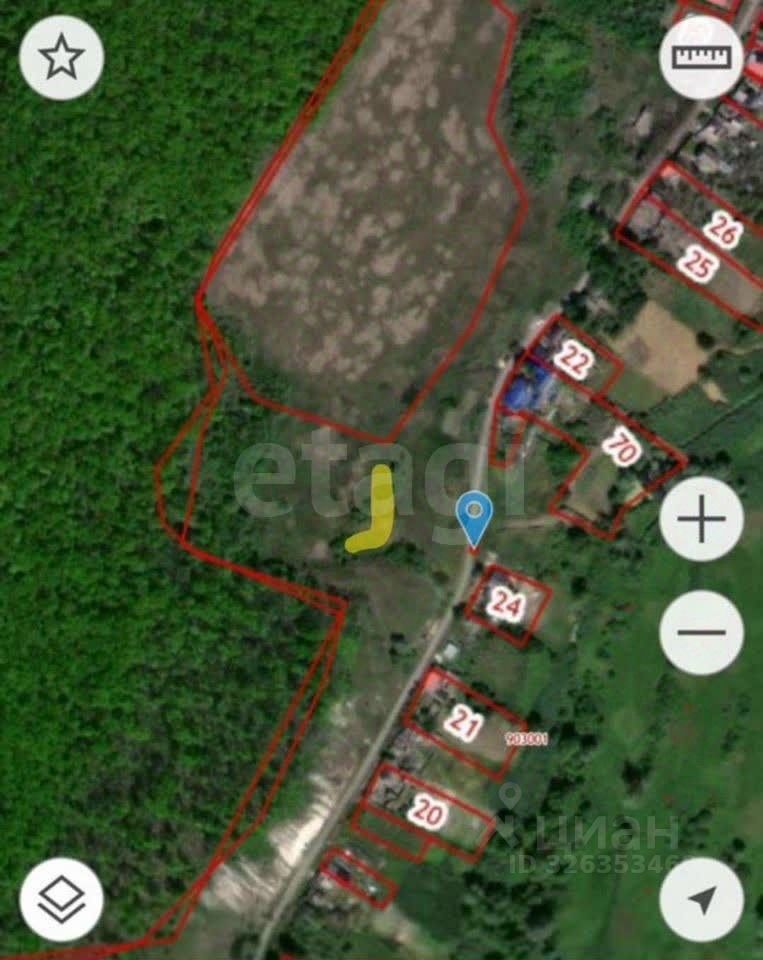Image resolution: width=763 pixels, height=960 pixels.
Task: Zoom out of the map
Action: pyautogui.click(x=701, y=632)
